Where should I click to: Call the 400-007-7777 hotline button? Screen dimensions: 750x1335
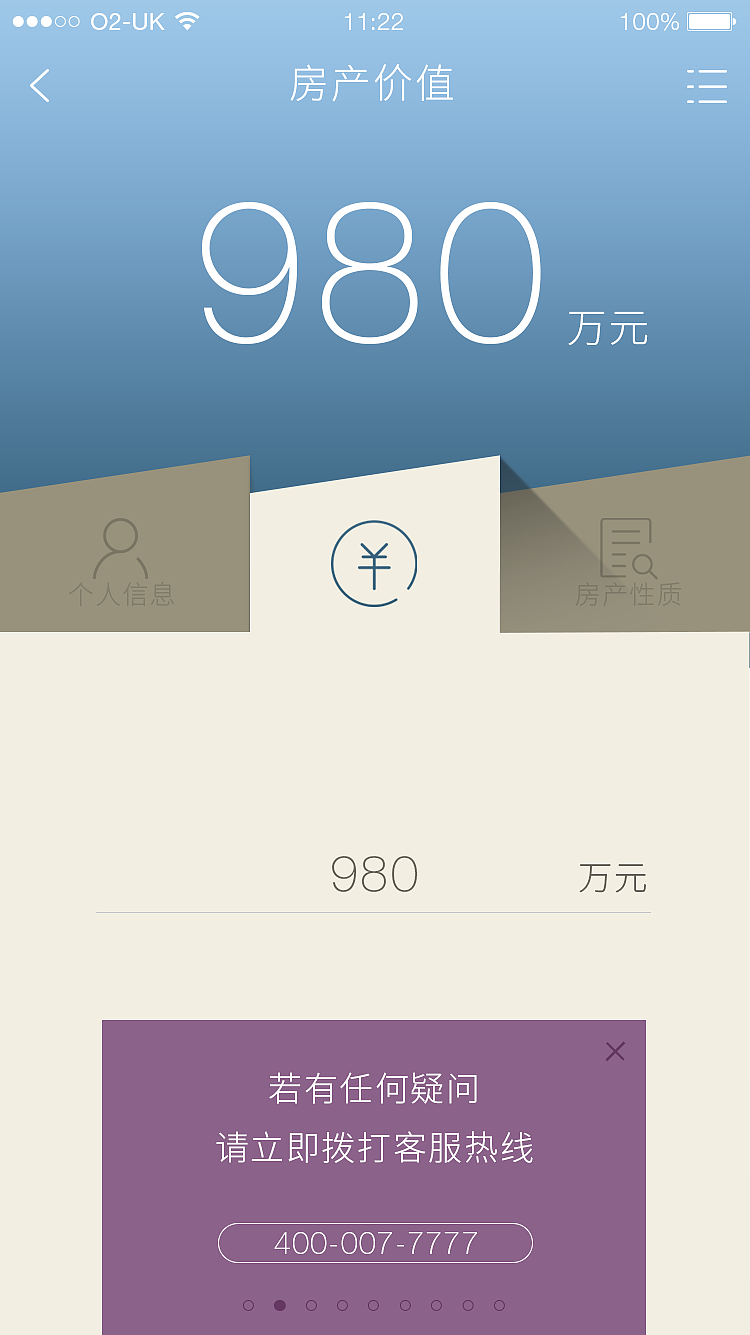point(374,1243)
